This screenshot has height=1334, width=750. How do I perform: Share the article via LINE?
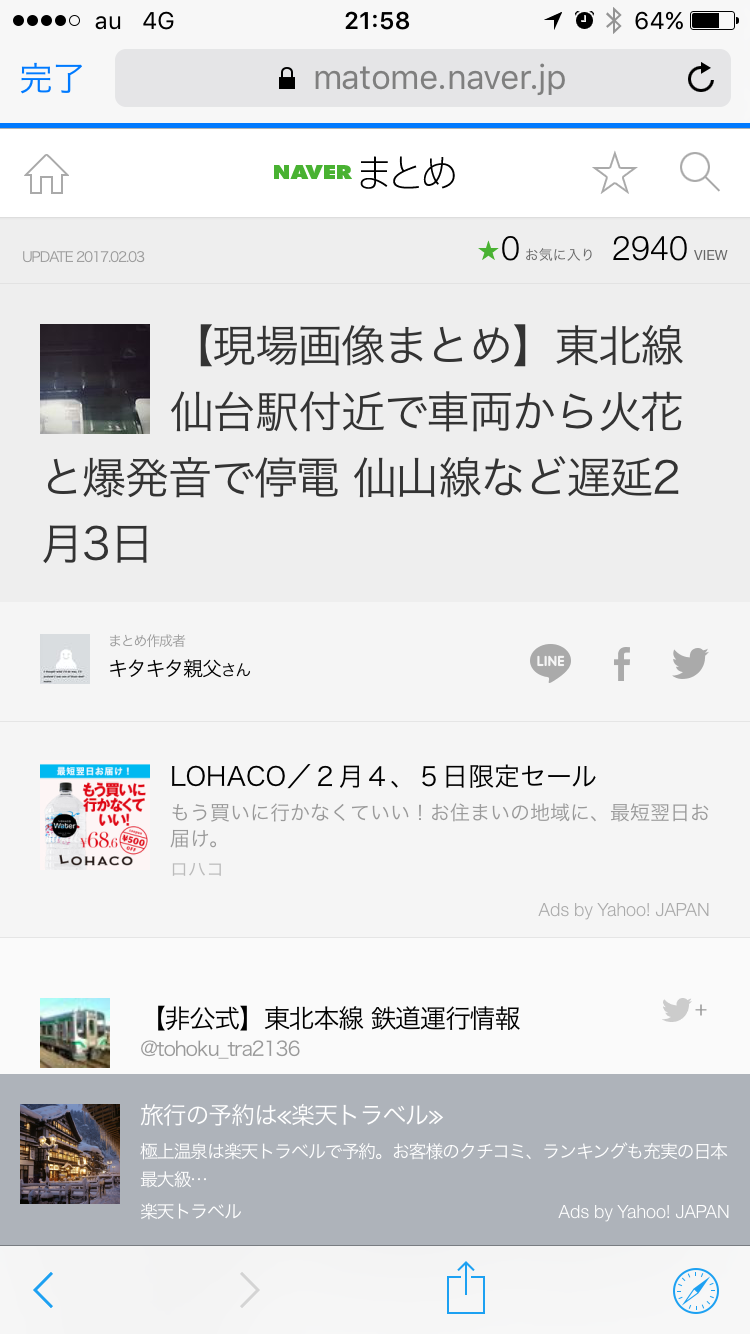(x=550, y=662)
